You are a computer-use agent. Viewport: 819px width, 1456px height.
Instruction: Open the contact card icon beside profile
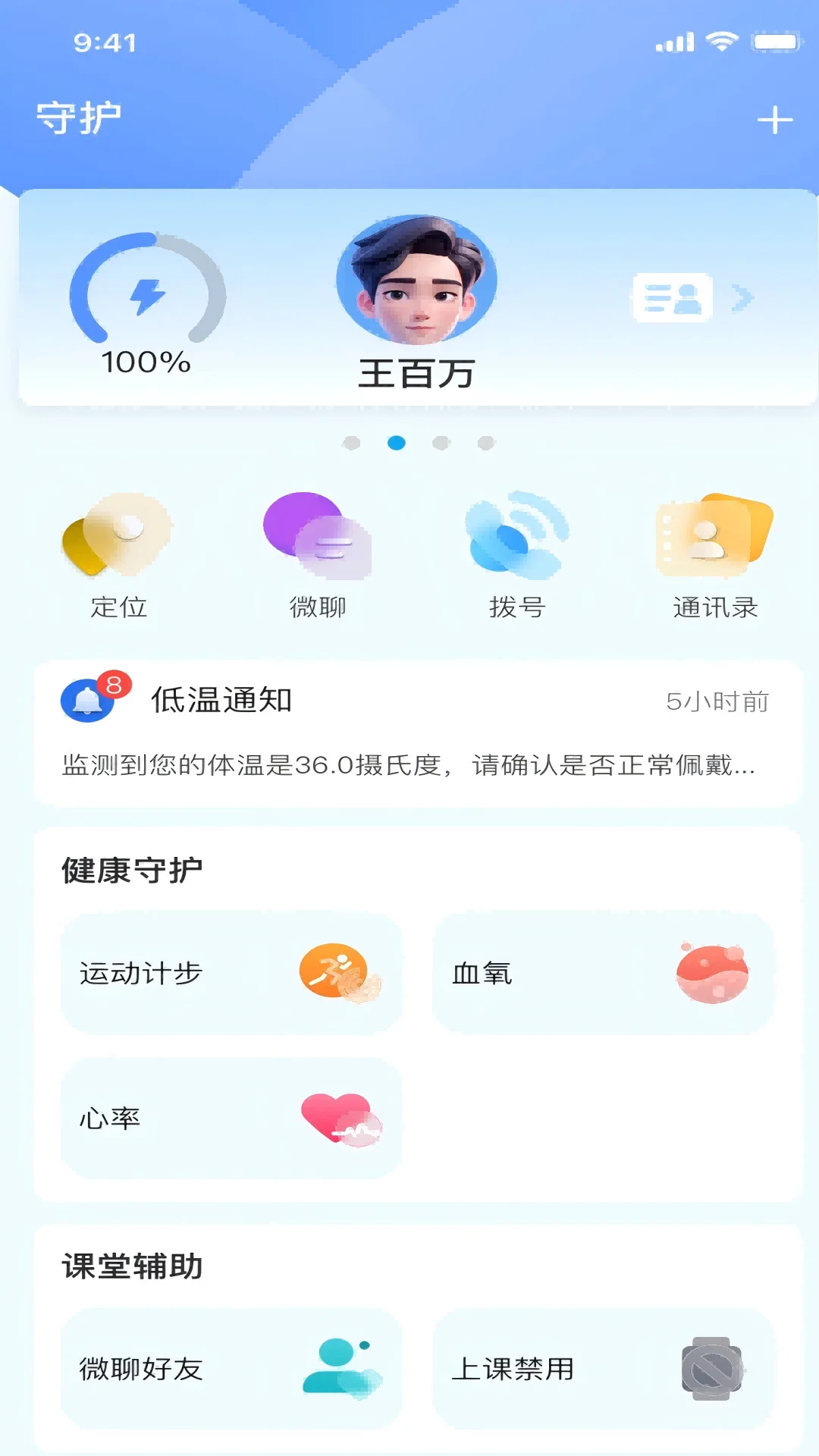[x=674, y=297]
